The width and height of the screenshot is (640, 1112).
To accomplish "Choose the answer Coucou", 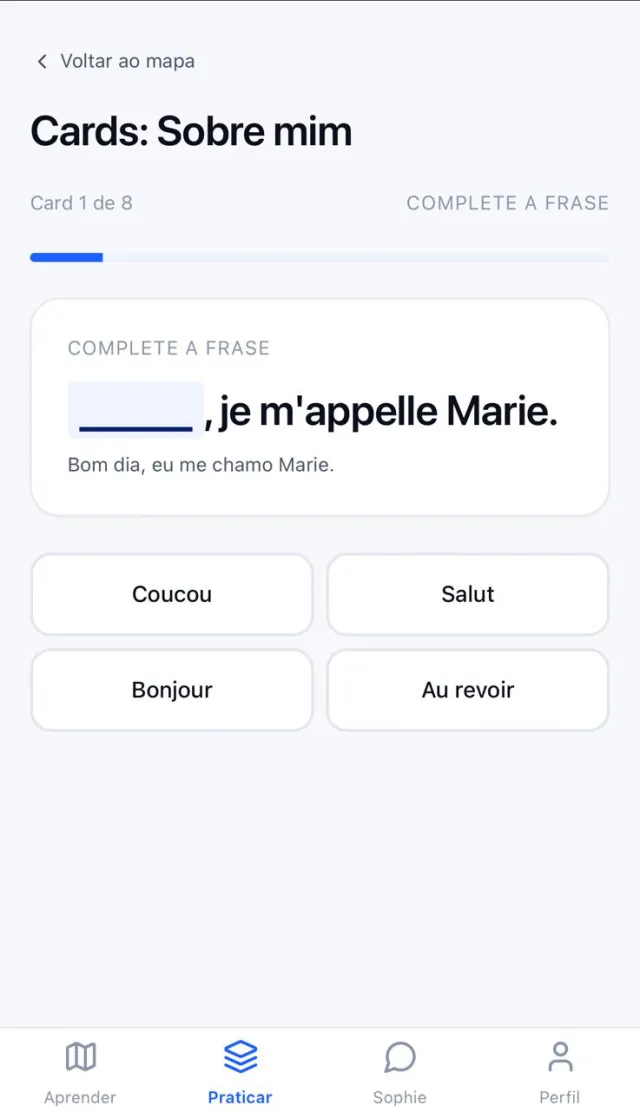I will pyautogui.click(x=172, y=594).
